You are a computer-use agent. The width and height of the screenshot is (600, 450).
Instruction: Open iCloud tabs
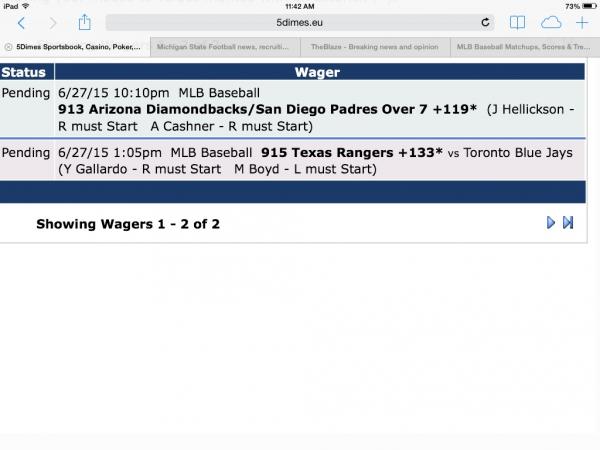click(551, 22)
